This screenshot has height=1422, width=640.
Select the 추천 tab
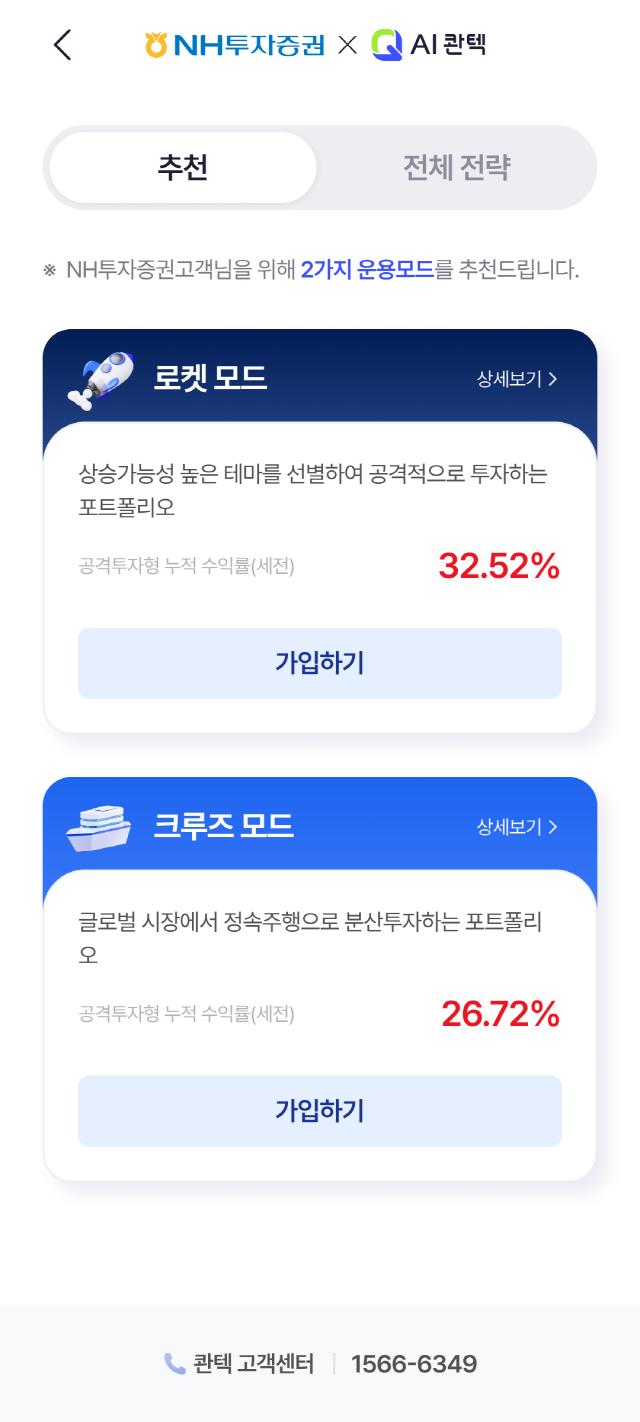pyautogui.click(x=183, y=167)
